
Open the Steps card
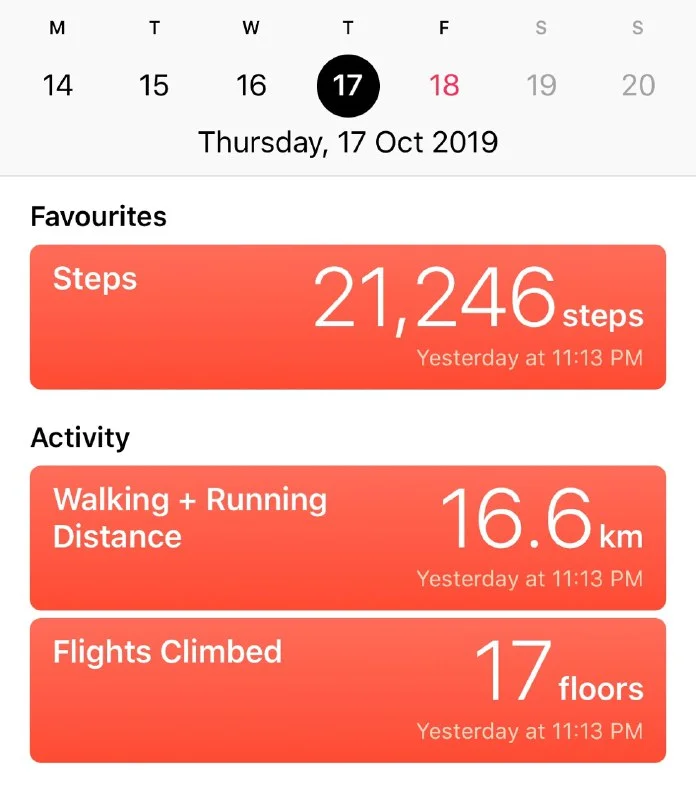pyautogui.click(x=348, y=317)
